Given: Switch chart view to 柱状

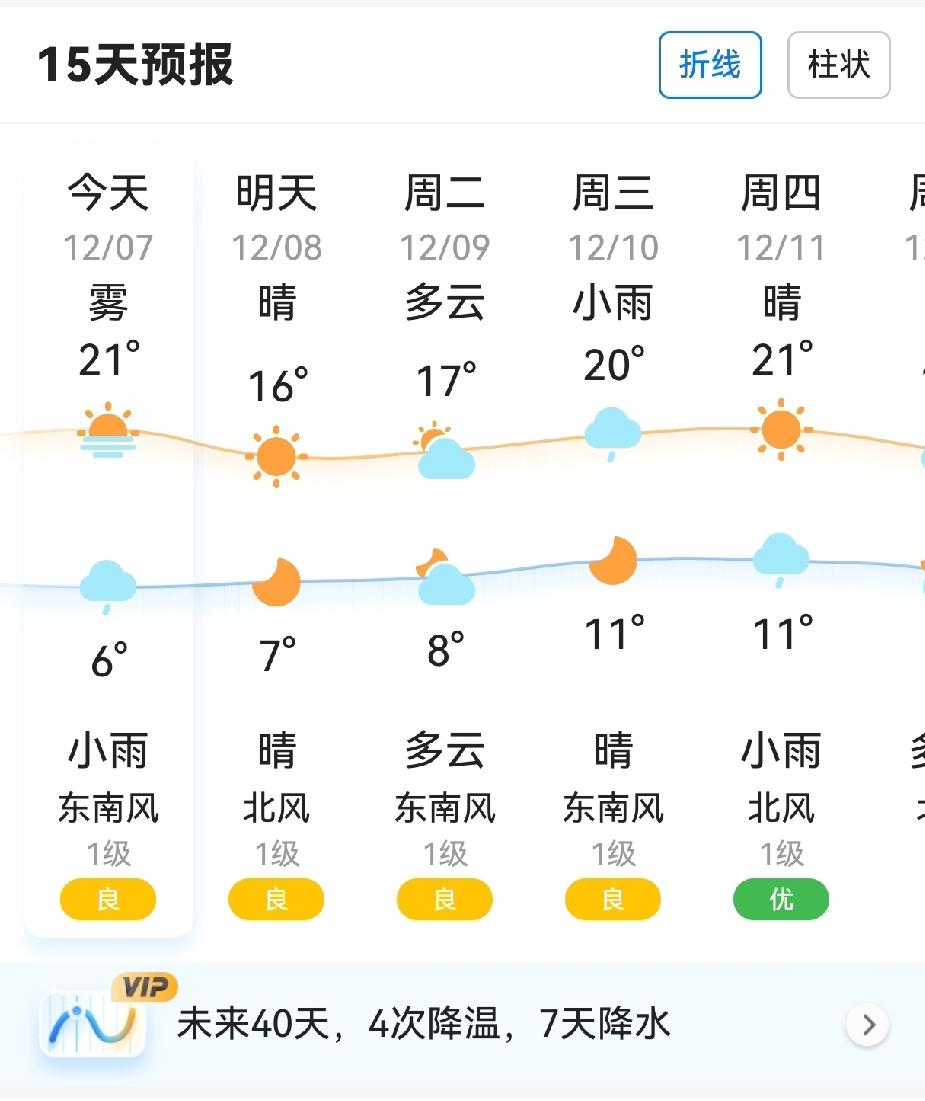Looking at the screenshot, I should pyautogui.click(x=838, y=64).
